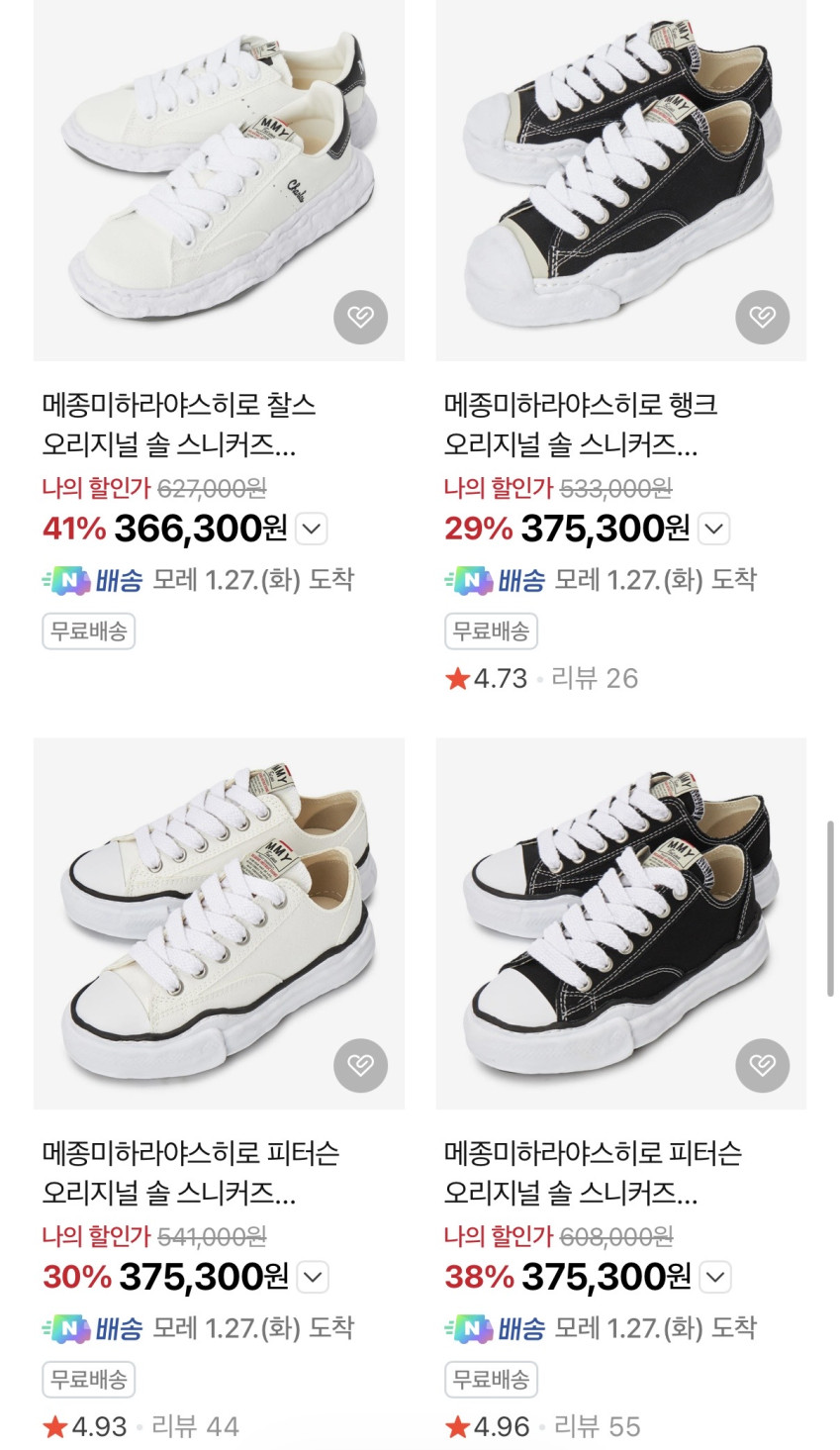Open the 메종미하라야스히로 행크 product title
This screenshot has height=1450, width=840.
580,425
